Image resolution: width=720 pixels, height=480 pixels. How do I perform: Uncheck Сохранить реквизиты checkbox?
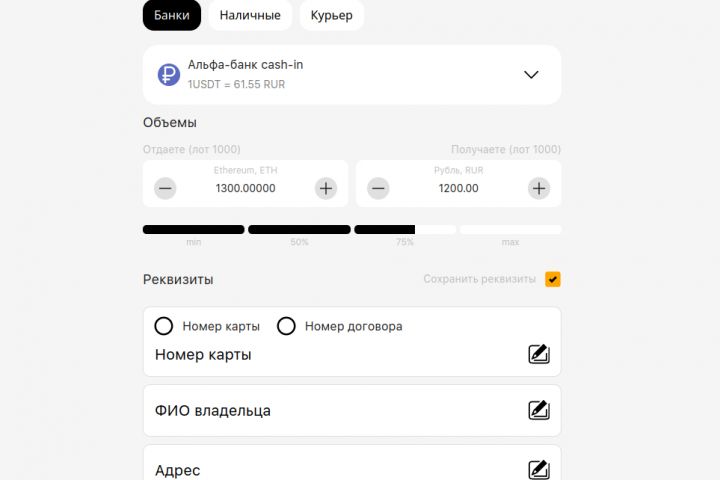click(553, 280)
